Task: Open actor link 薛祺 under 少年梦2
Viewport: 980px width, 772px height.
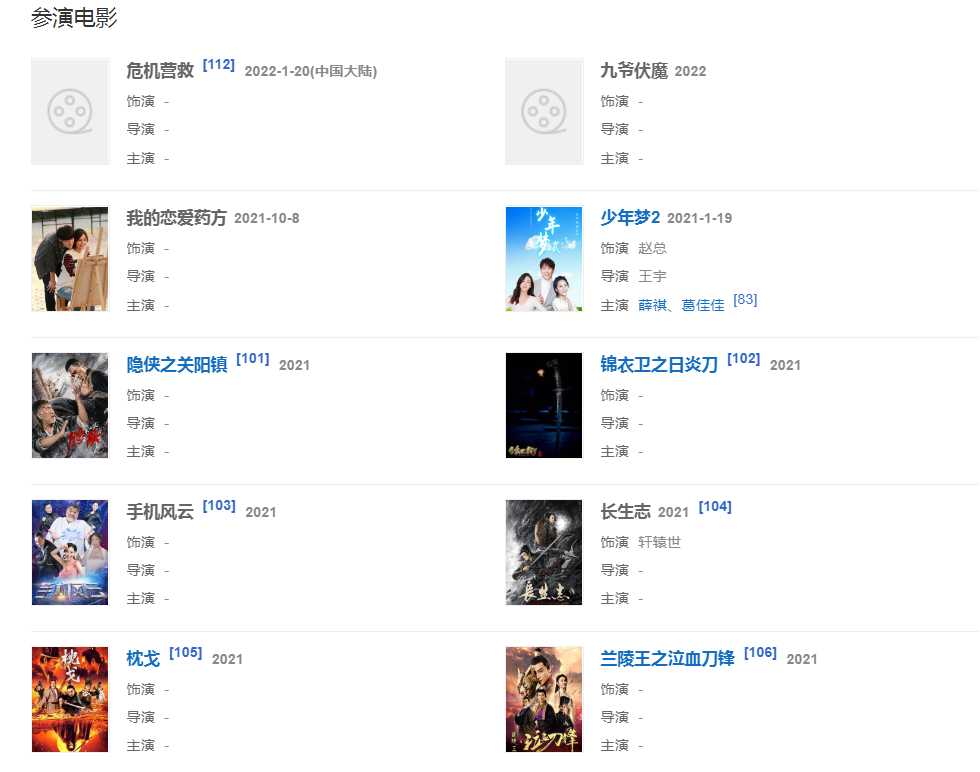Action: [x=653, y=305]
